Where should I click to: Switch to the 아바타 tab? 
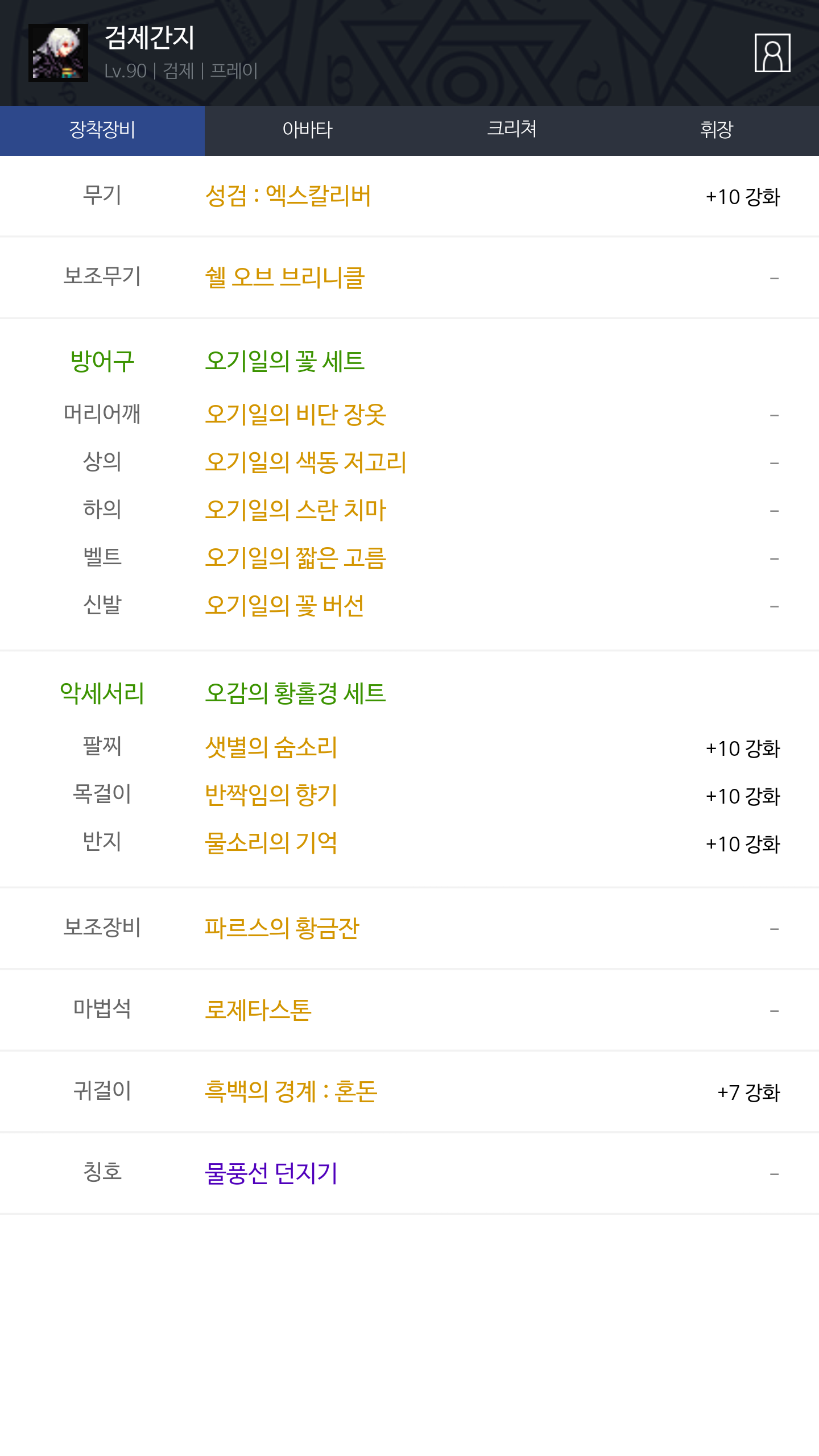point(307,130)
